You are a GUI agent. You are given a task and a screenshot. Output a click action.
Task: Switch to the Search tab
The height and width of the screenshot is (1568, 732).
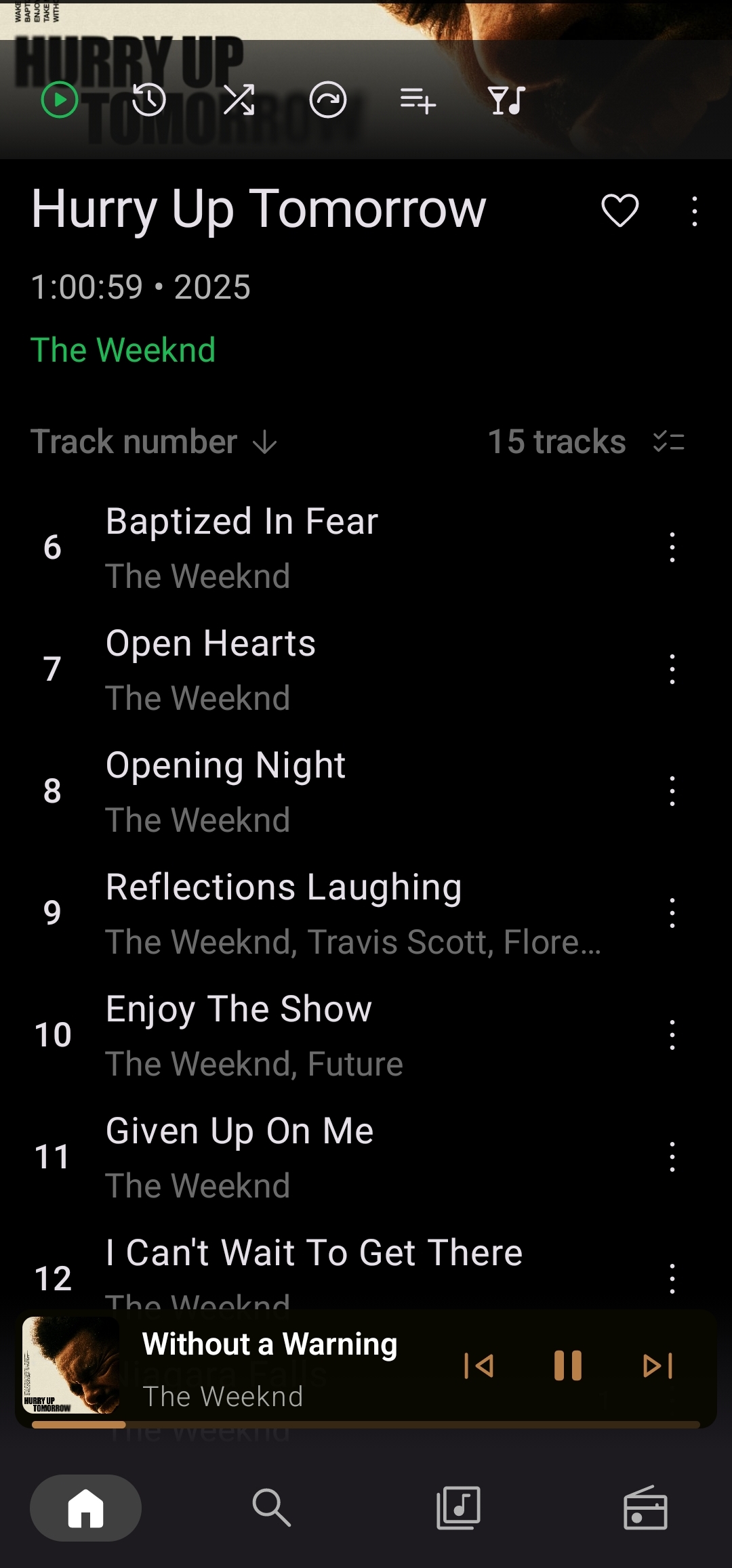(x=271, y=1508)
